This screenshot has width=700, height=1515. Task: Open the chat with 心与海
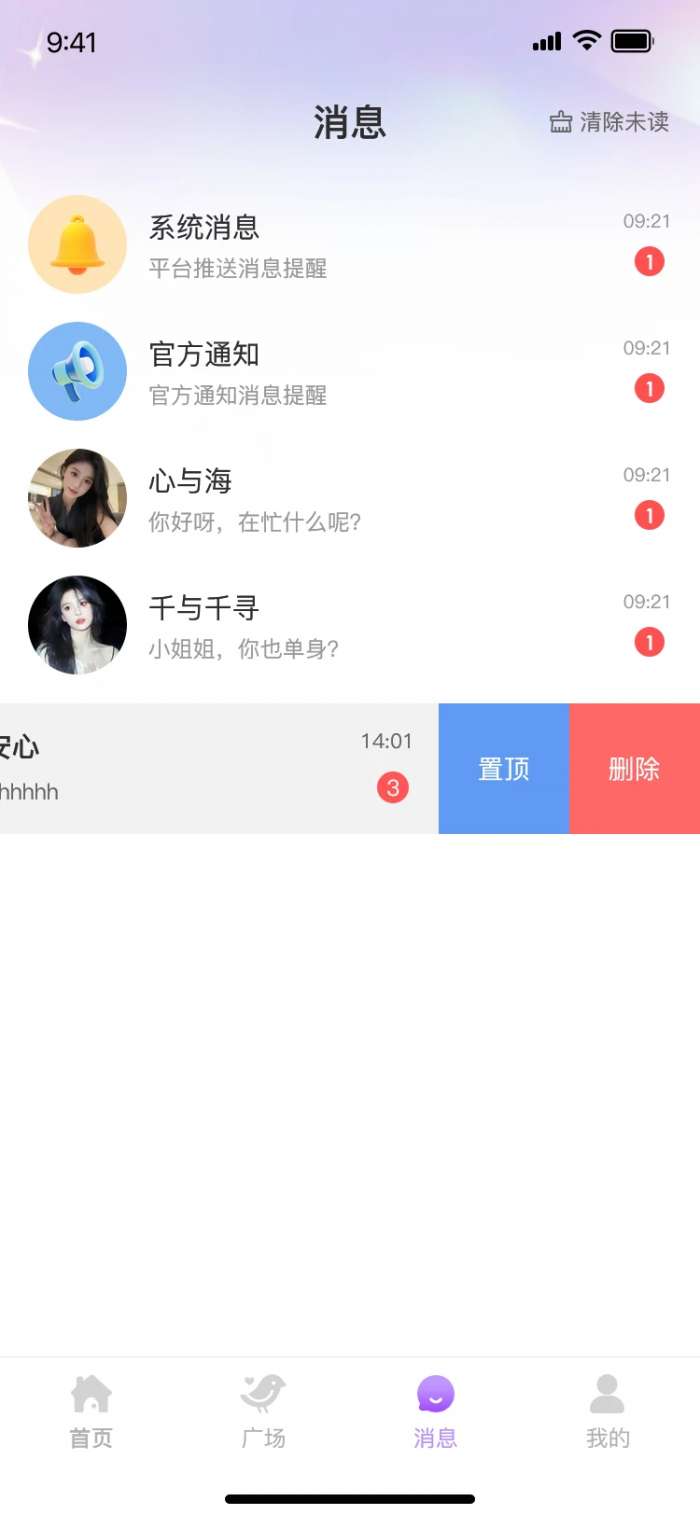click(350, 499)
